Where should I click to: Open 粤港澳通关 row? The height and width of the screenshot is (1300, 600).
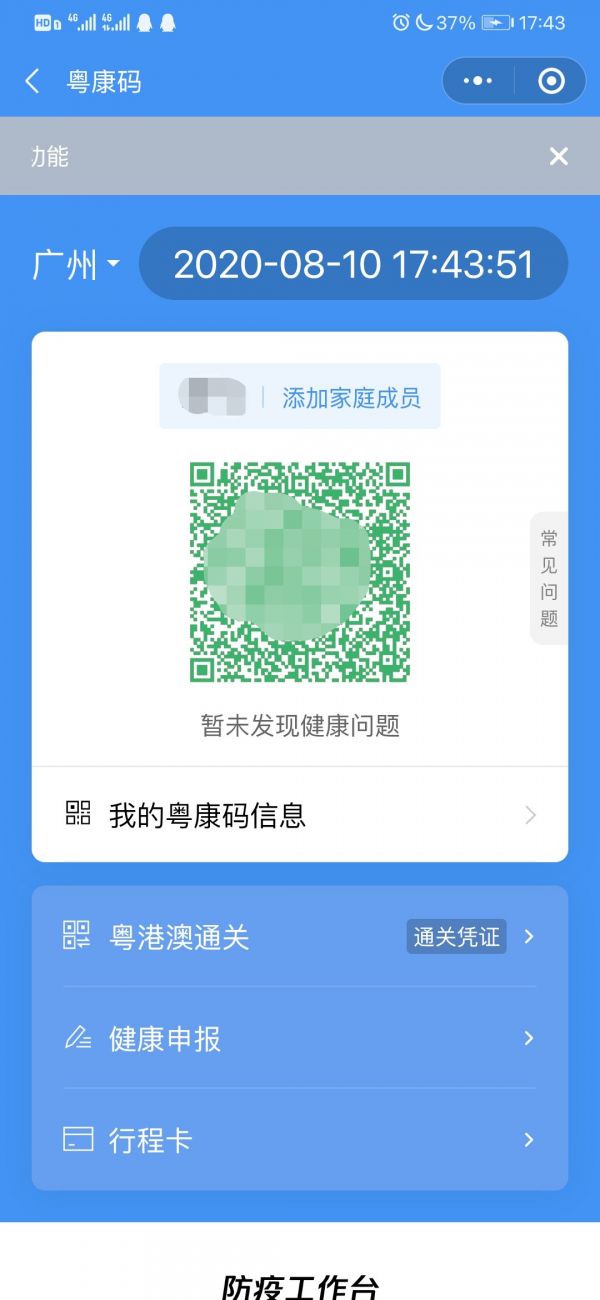pos(300,937)
